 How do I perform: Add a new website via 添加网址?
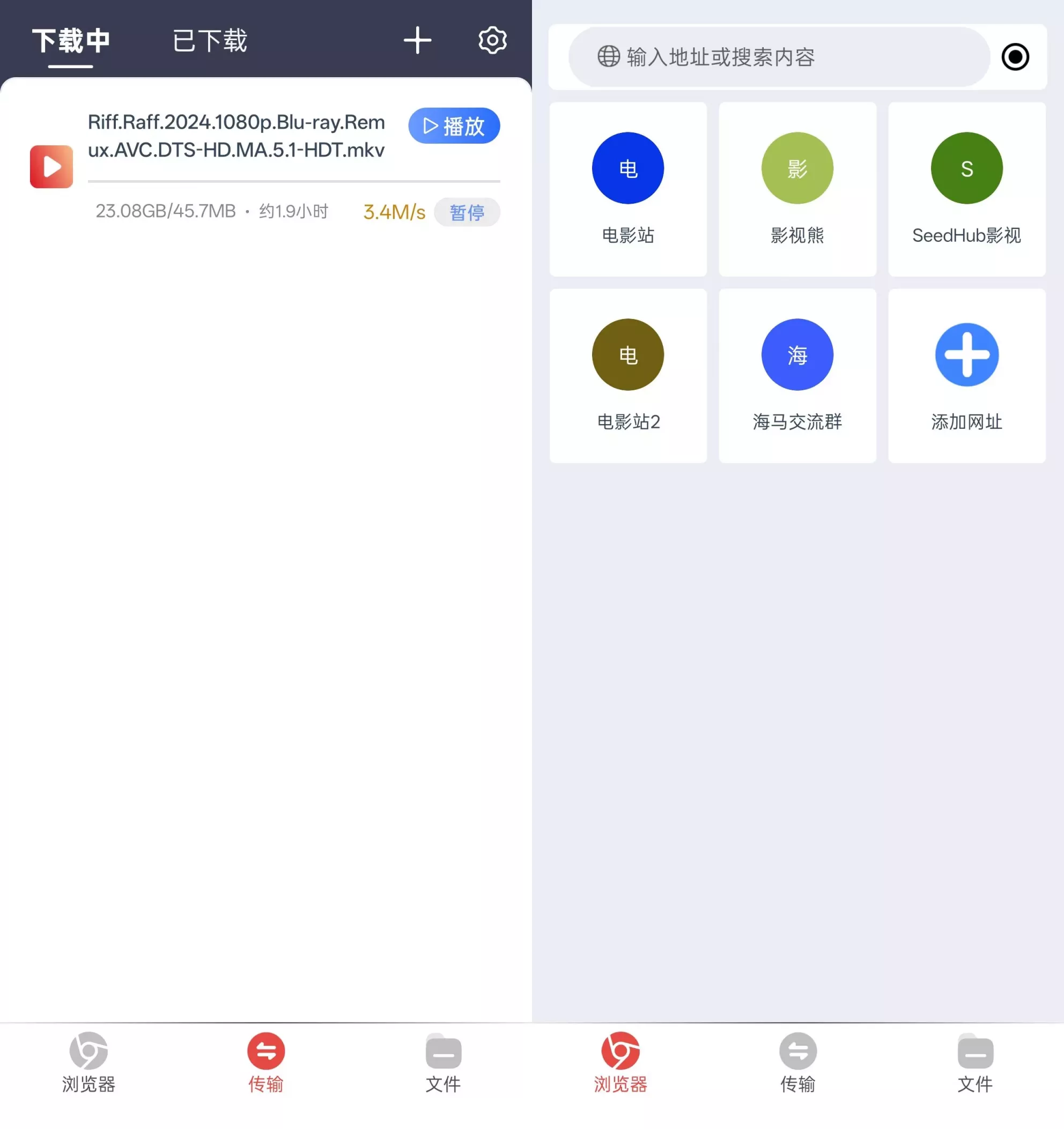[966, 375]
